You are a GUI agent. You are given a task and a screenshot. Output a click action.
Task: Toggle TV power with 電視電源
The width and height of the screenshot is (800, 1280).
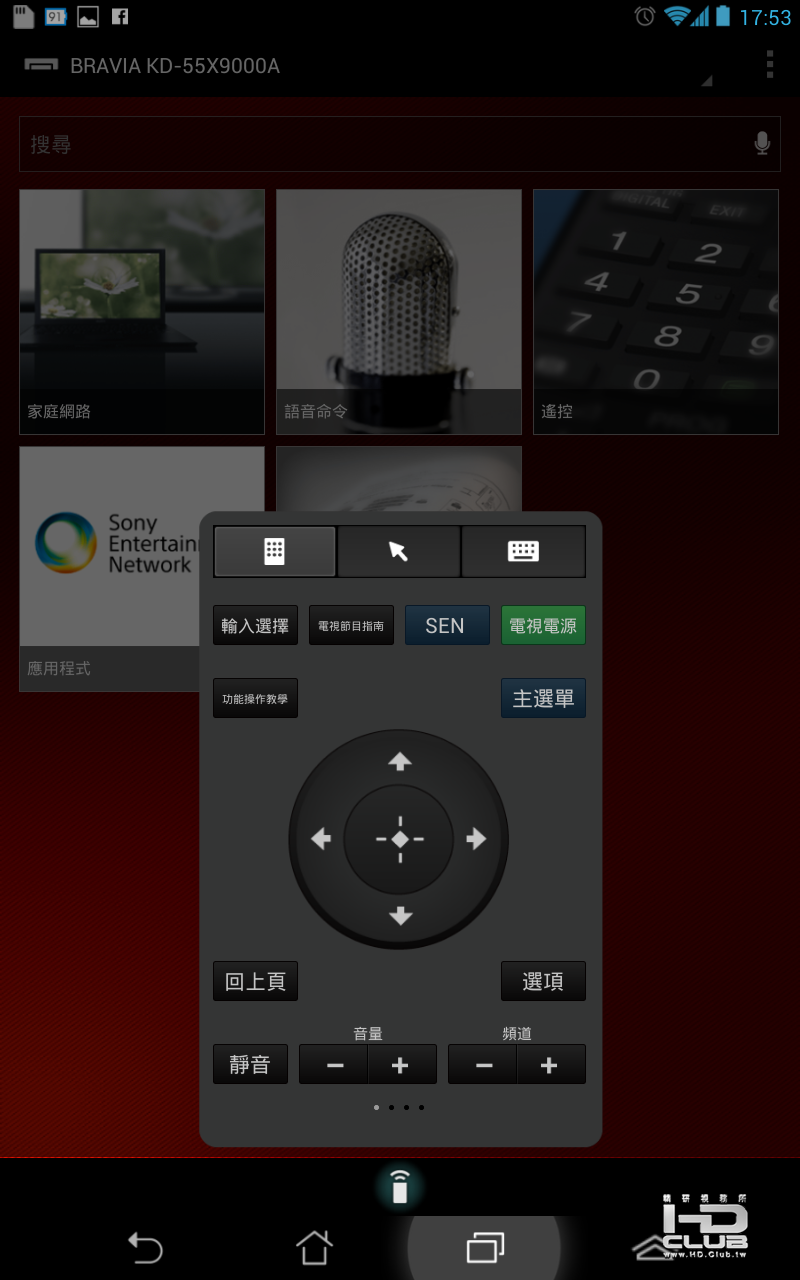[x=543, y=626]
